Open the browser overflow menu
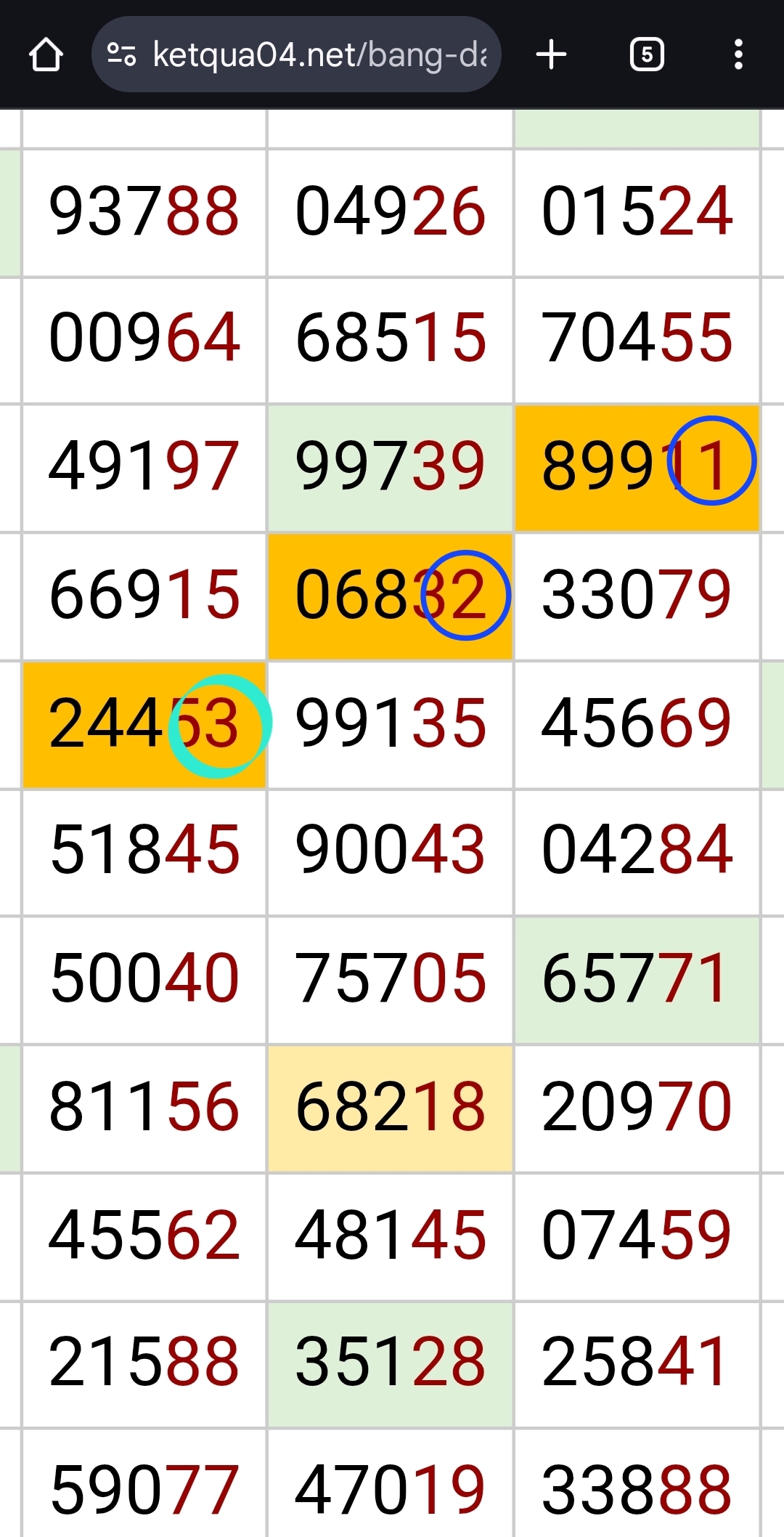 (738, 54)
